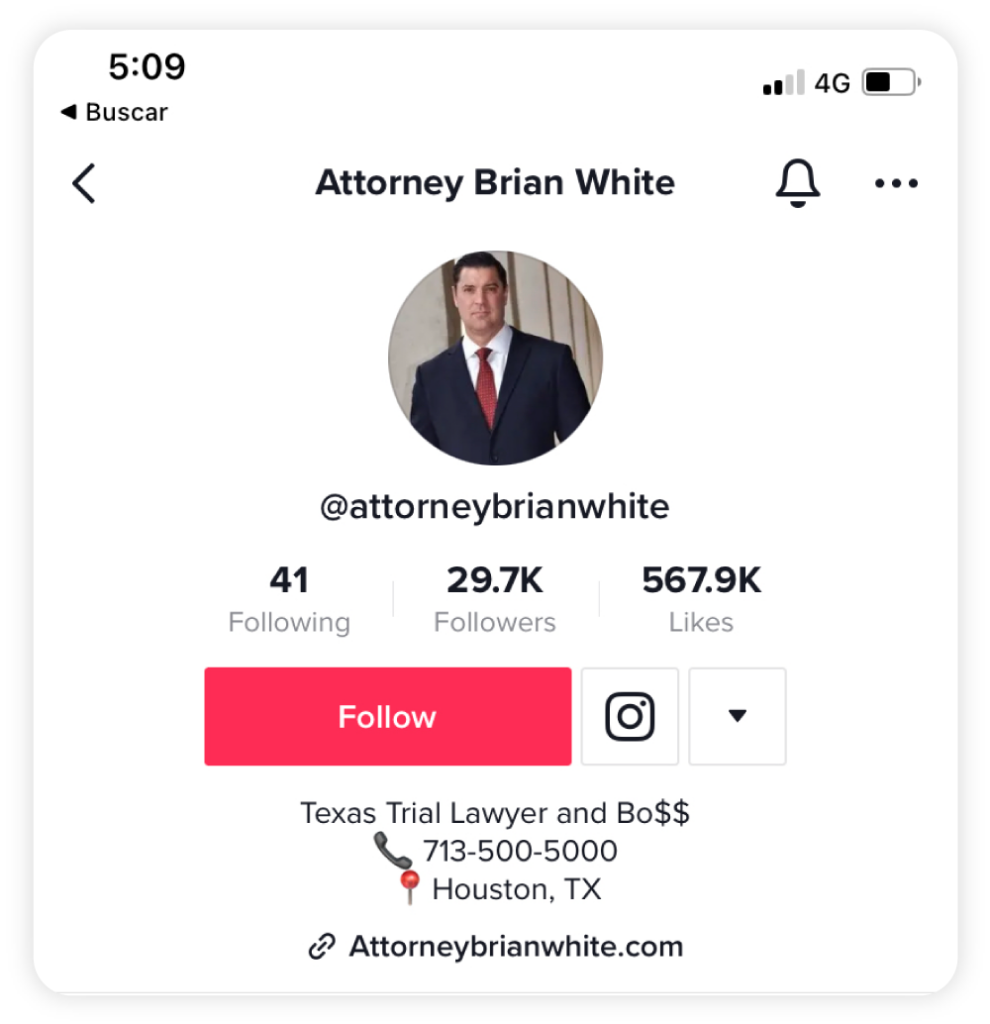Viewport: 990px width, 1024px height.
Task: Expand the suggested accounts dropdown arrow
Action: [737, 717]
